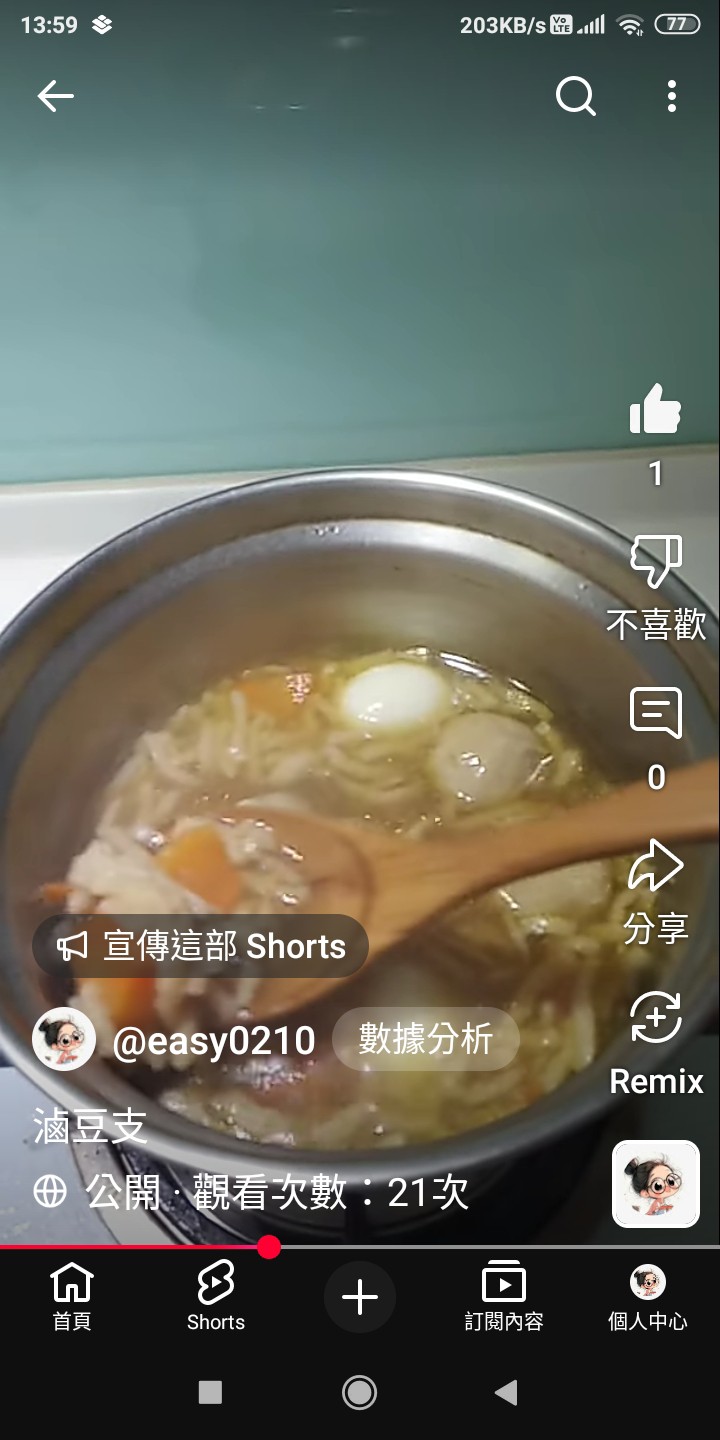This screenshot has width=720, height=1440.
Task: Tap the 不喜歡 dislike button
Action: click(x=655, y=562)
